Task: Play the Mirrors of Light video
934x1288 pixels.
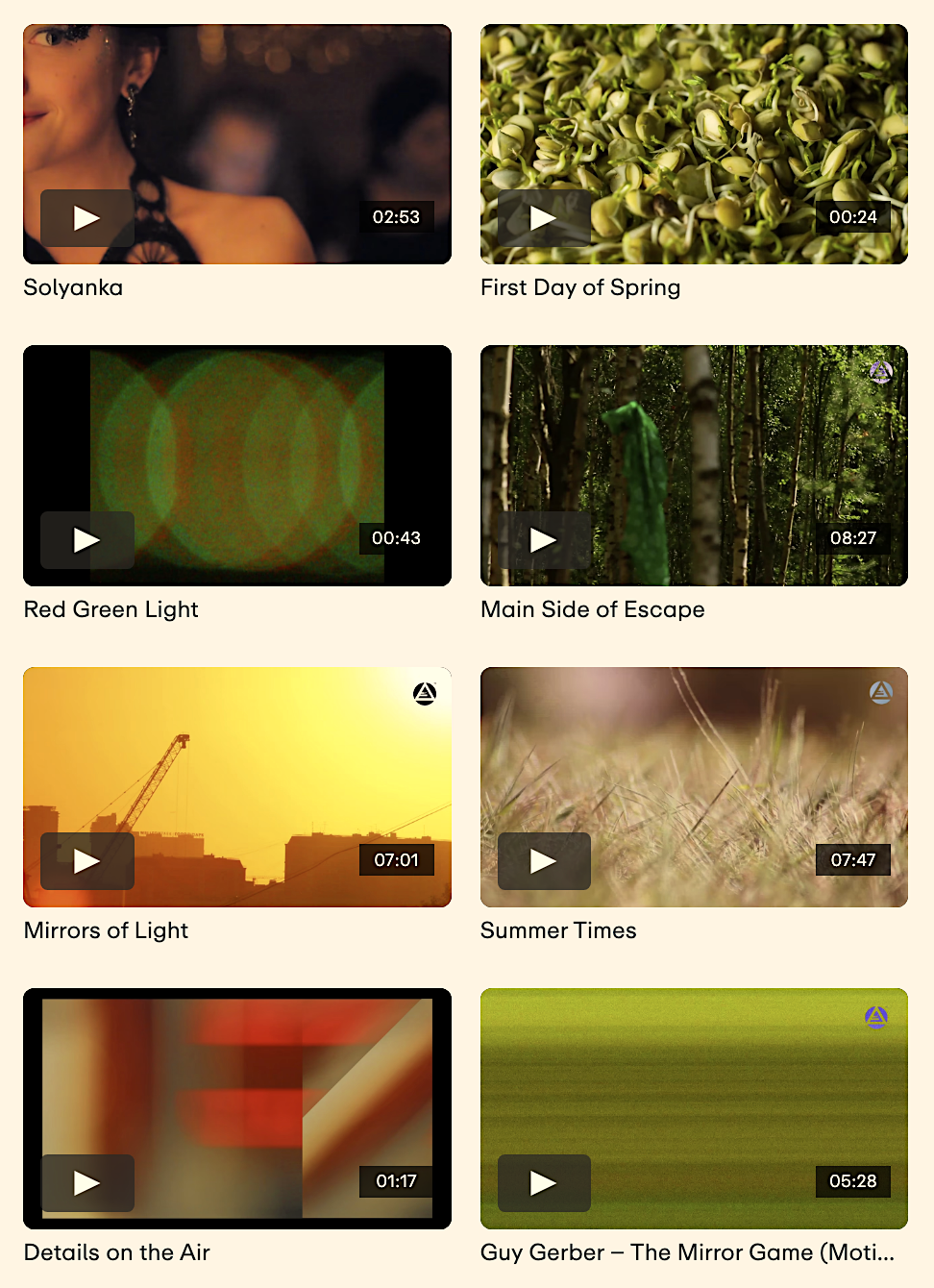Action: pos(86,861)
